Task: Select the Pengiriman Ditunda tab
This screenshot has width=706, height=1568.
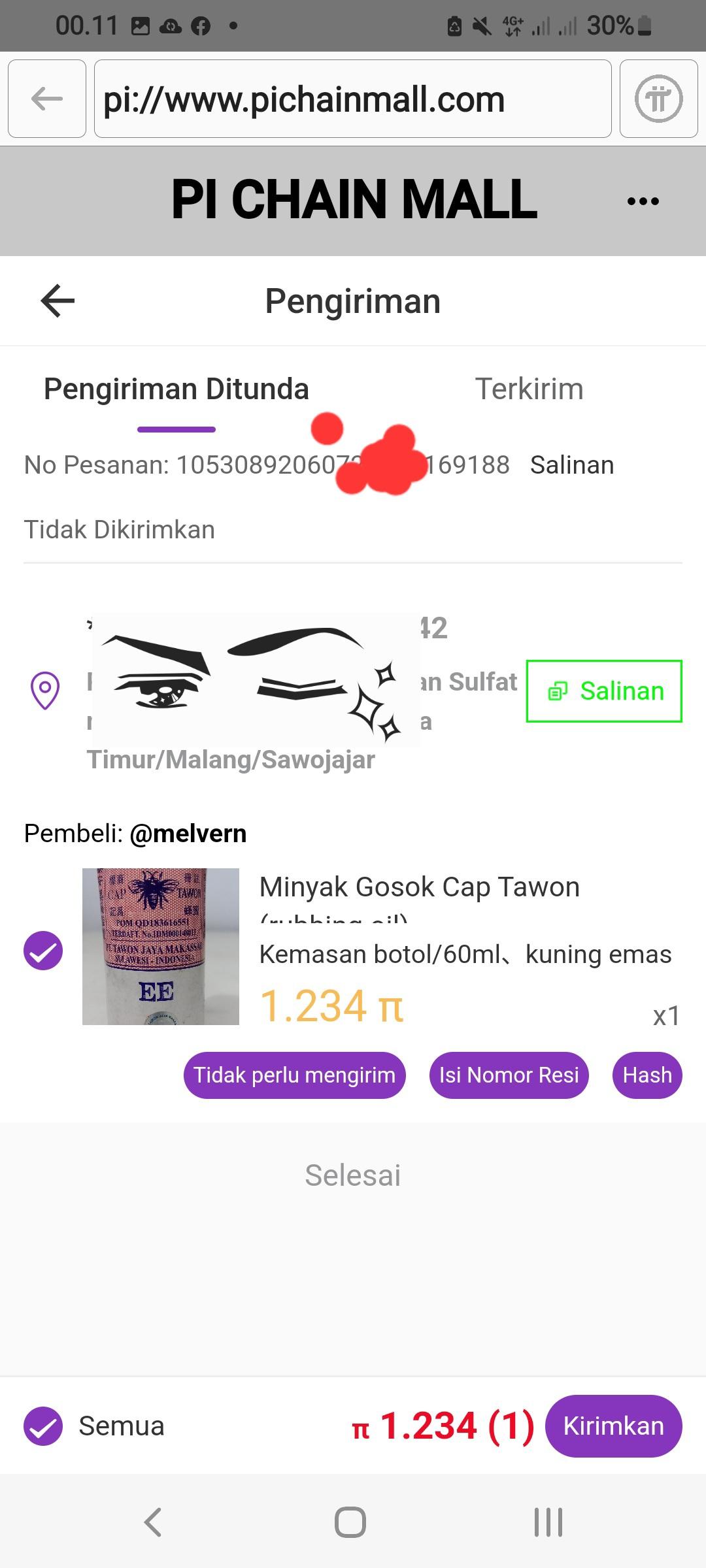Action: [176, 389]
